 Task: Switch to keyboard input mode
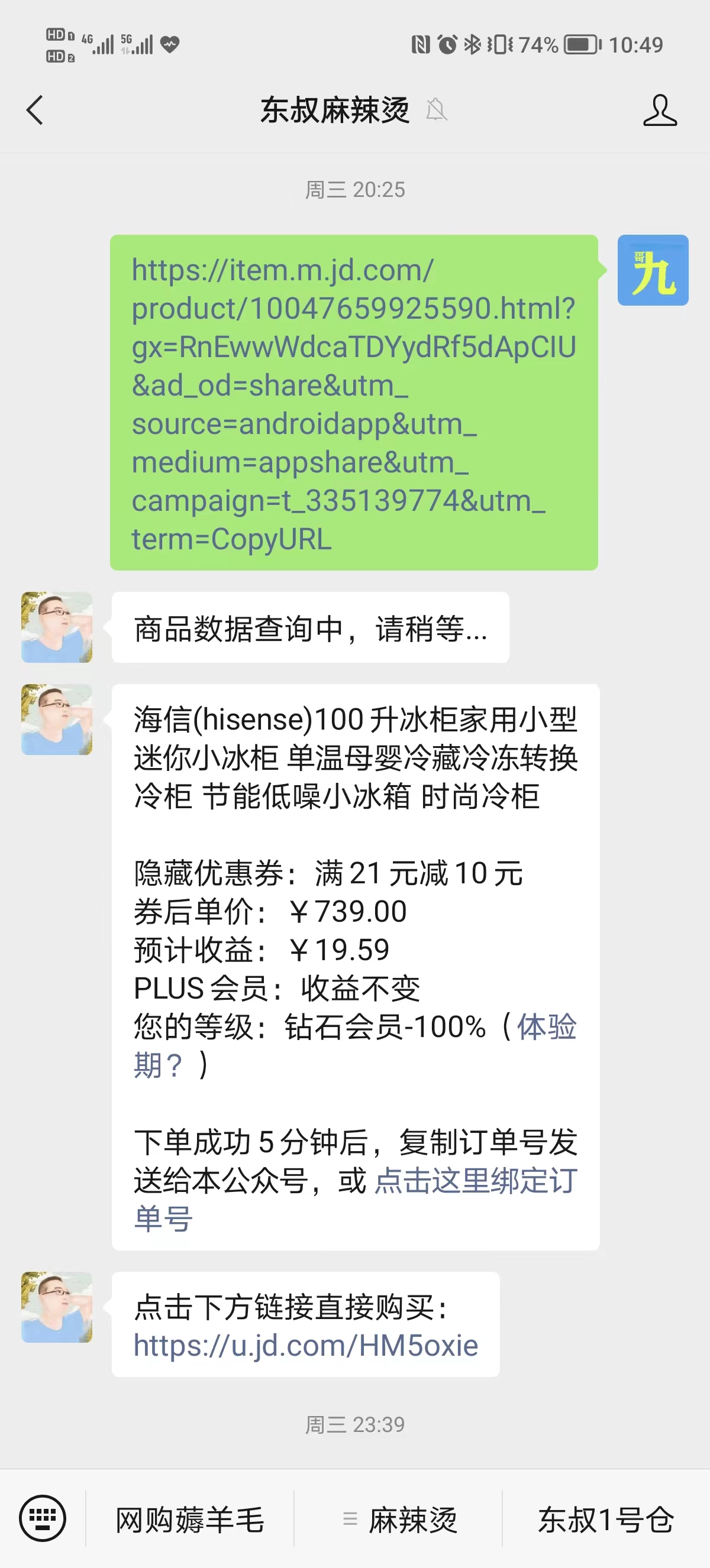pyautogui.click(x=43, y=1520)
